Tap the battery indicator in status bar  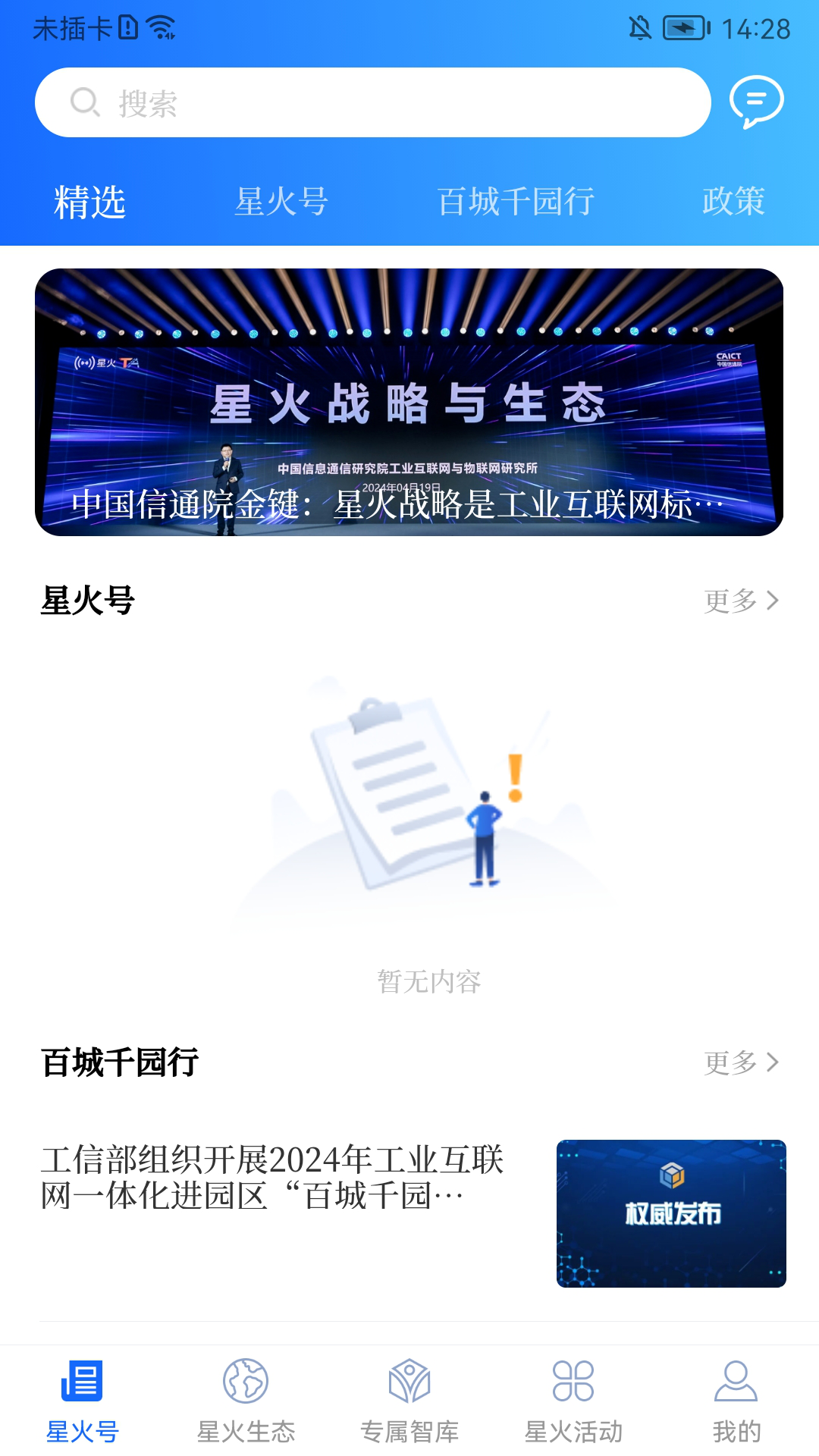681,27
